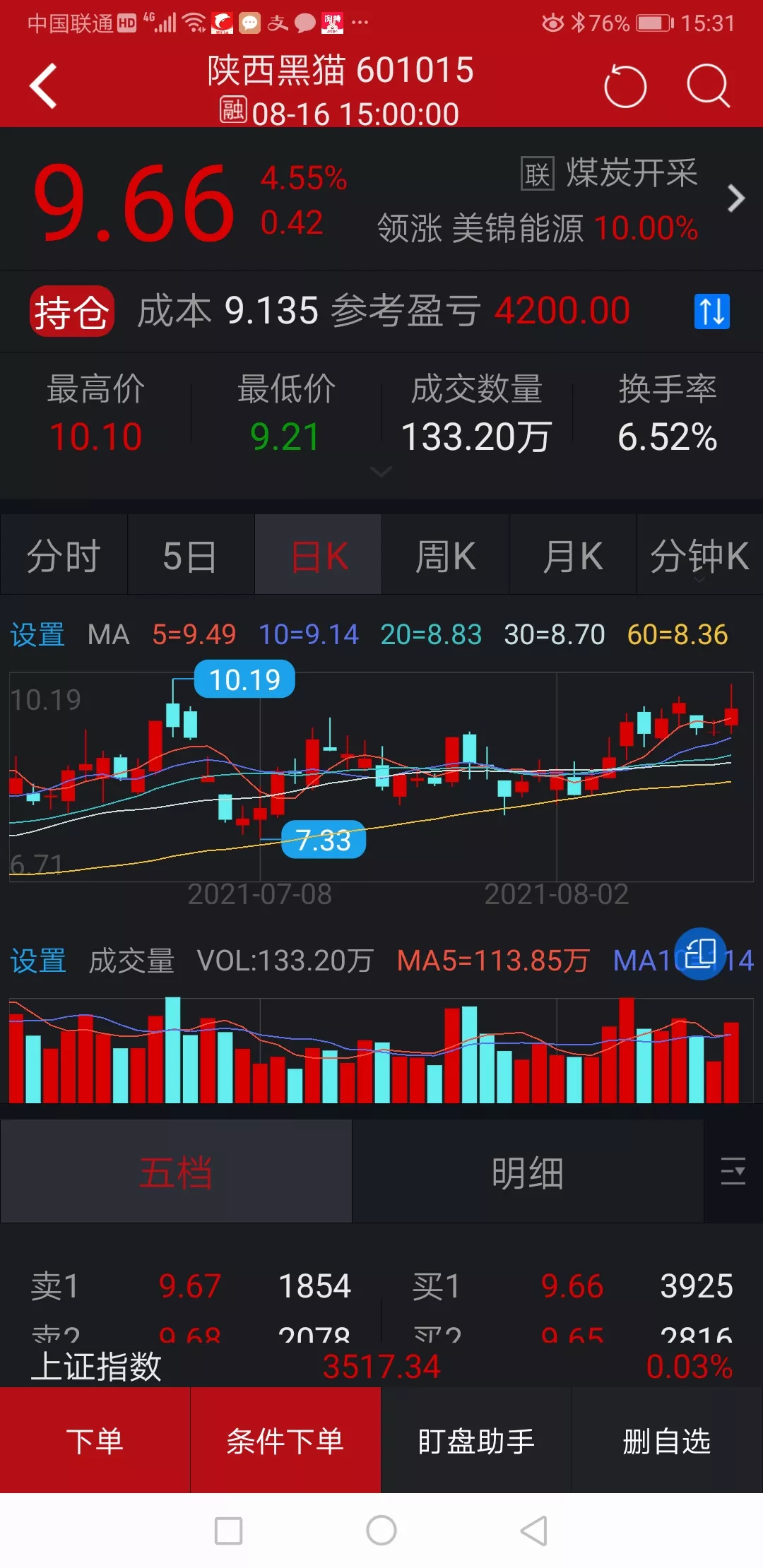Open 成交量 indicator 设置

[x=37, y=961]
